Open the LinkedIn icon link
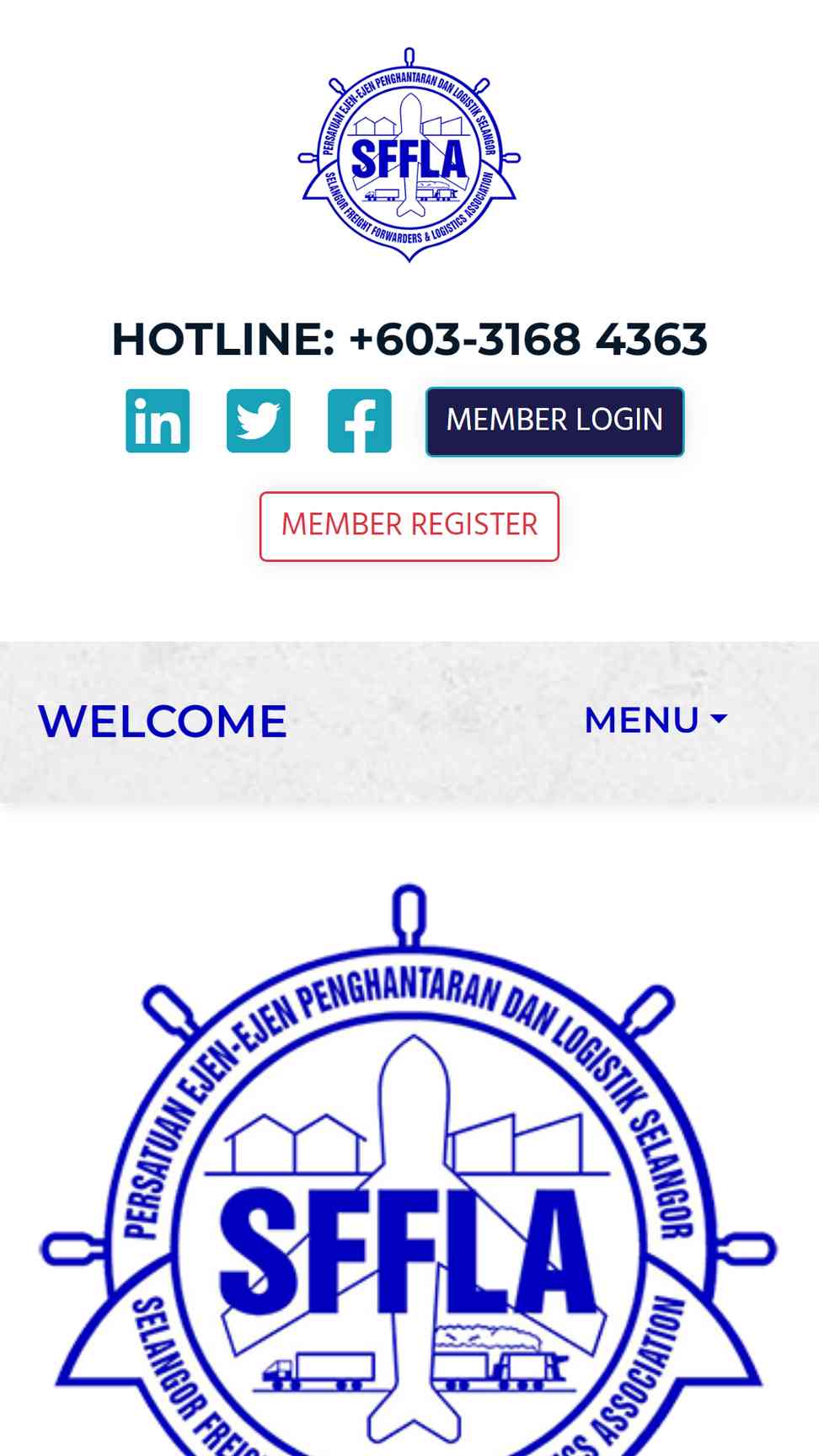The width and height of the screenshot is (819, 1456). click(x=158, y=420)
